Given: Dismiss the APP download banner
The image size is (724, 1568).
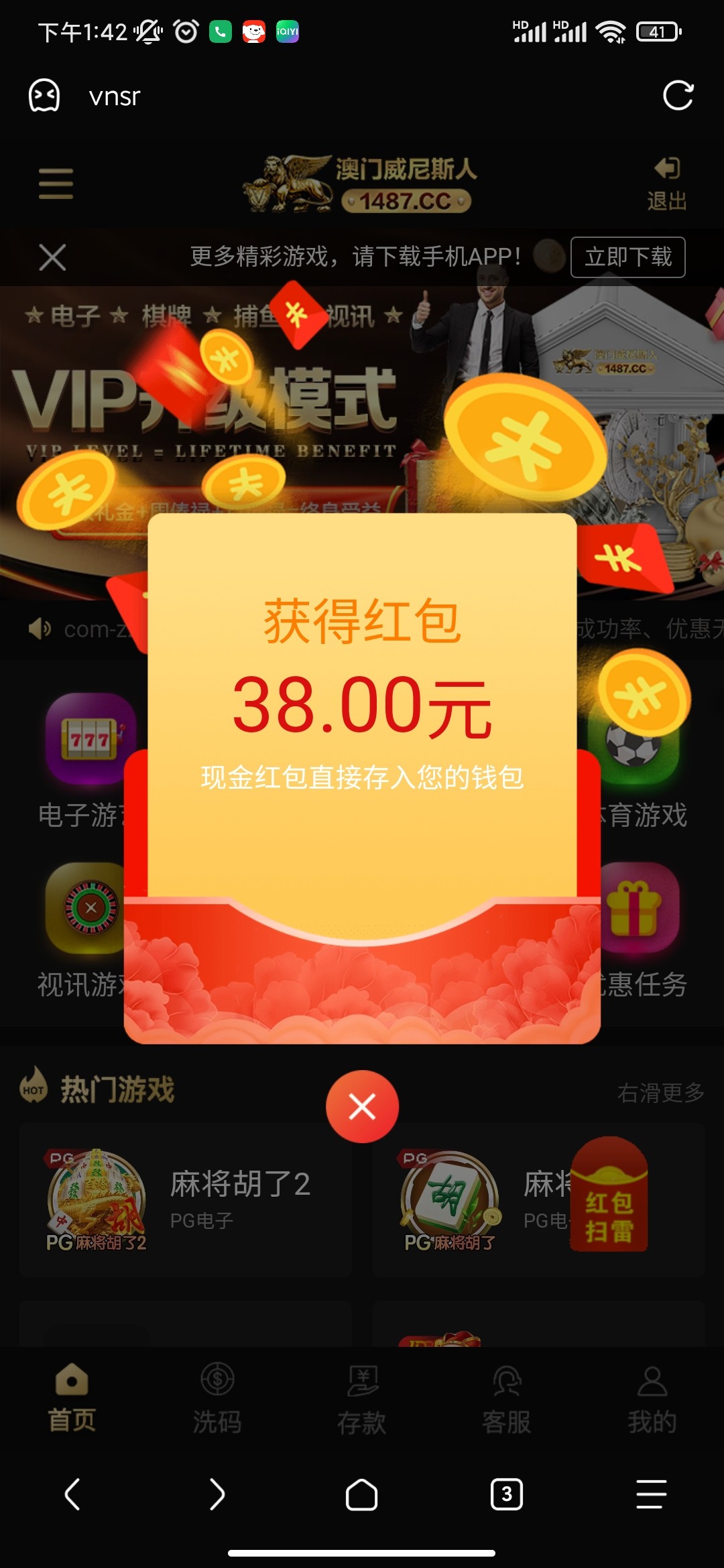Looking at the screenshot, I should click(52, 257).
